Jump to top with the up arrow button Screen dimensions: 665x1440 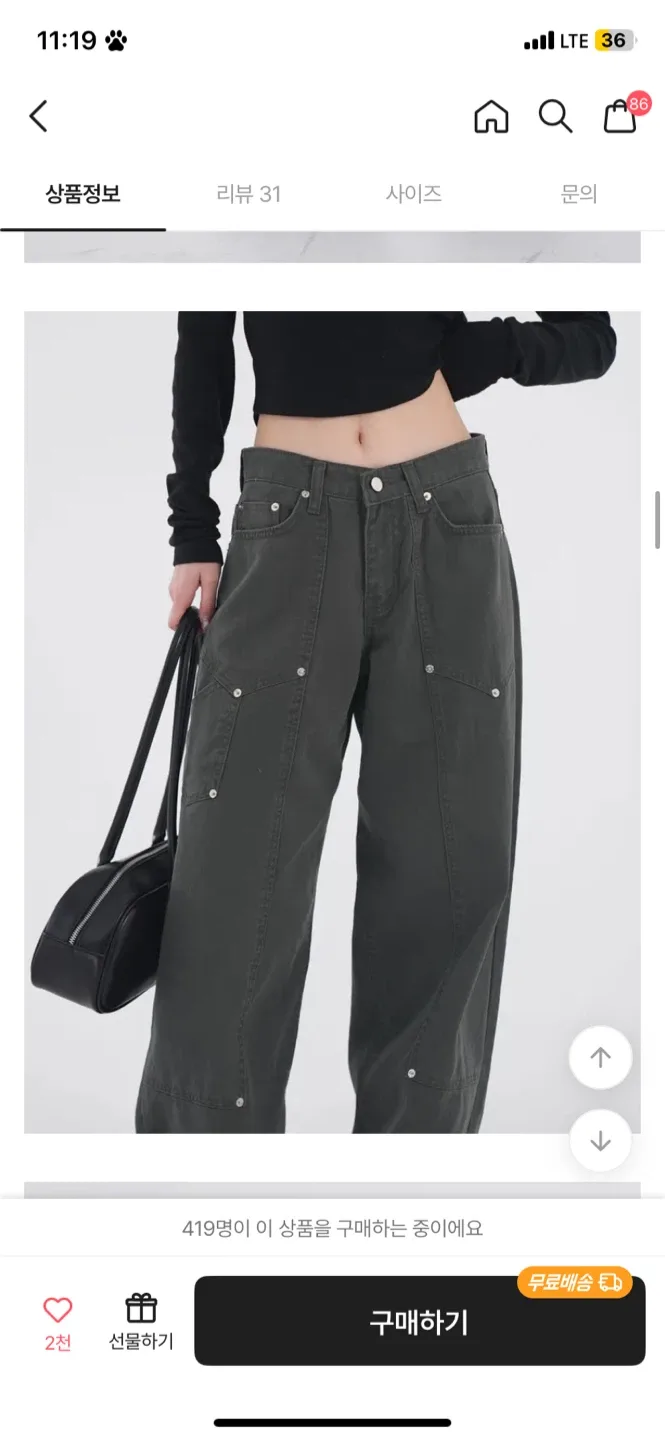coord(600,1058)
